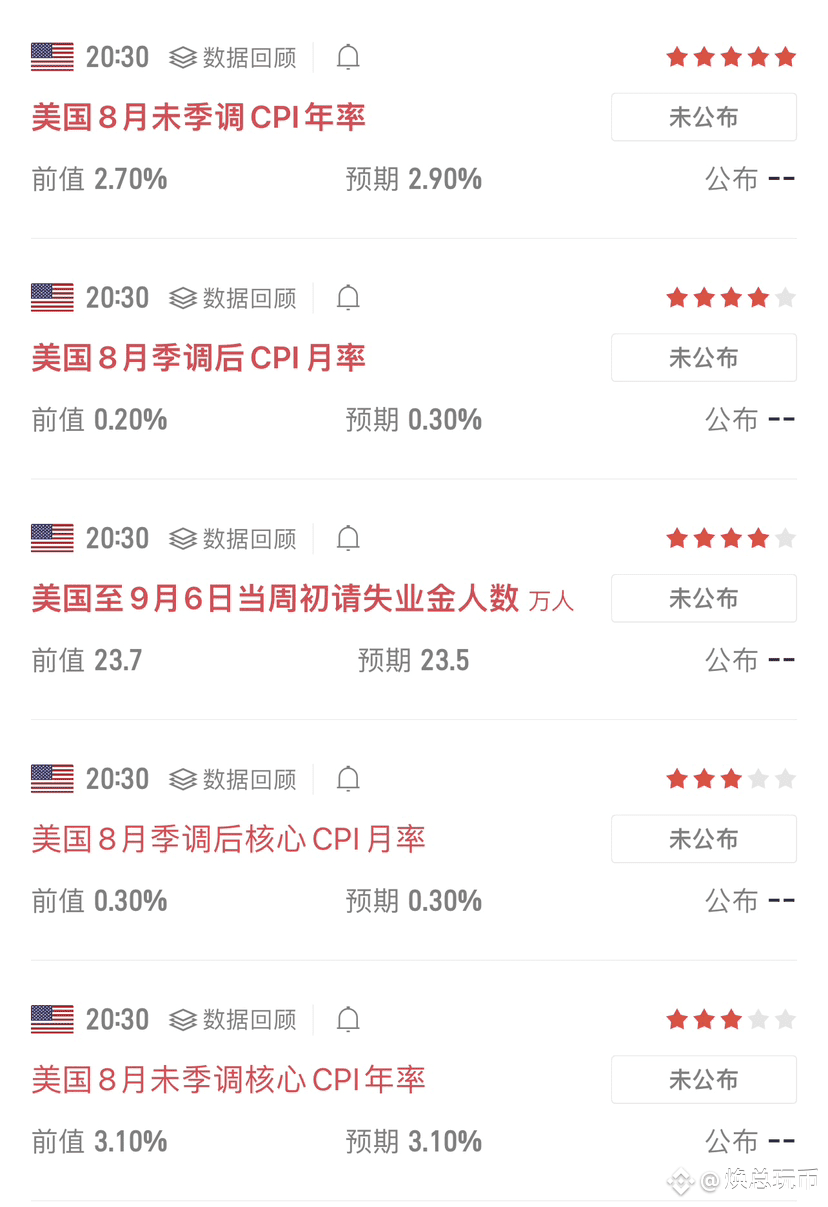
Task: Open 数据回顾 for 美国8月未季调核心CPI年率
Action: point(233,1020)
